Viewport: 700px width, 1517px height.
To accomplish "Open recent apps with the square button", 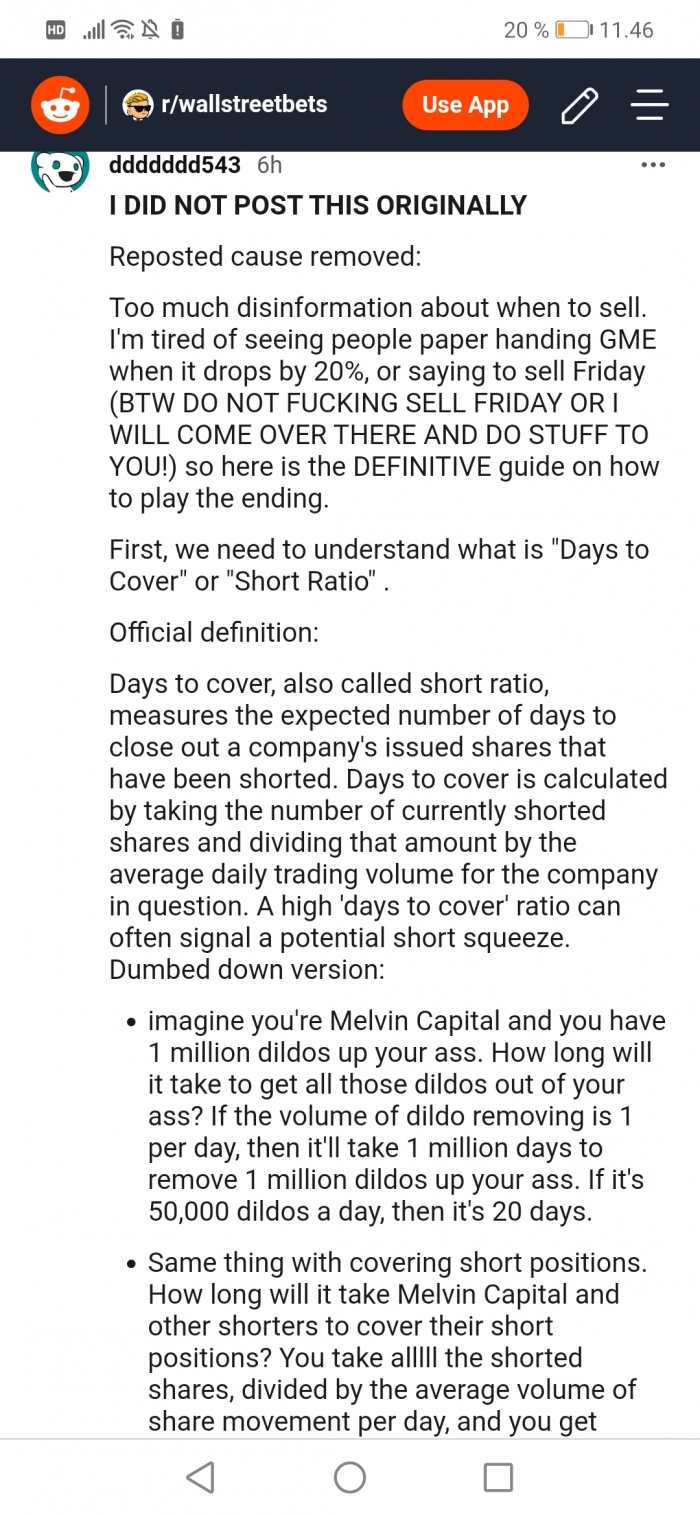I will click(498, 1477).
